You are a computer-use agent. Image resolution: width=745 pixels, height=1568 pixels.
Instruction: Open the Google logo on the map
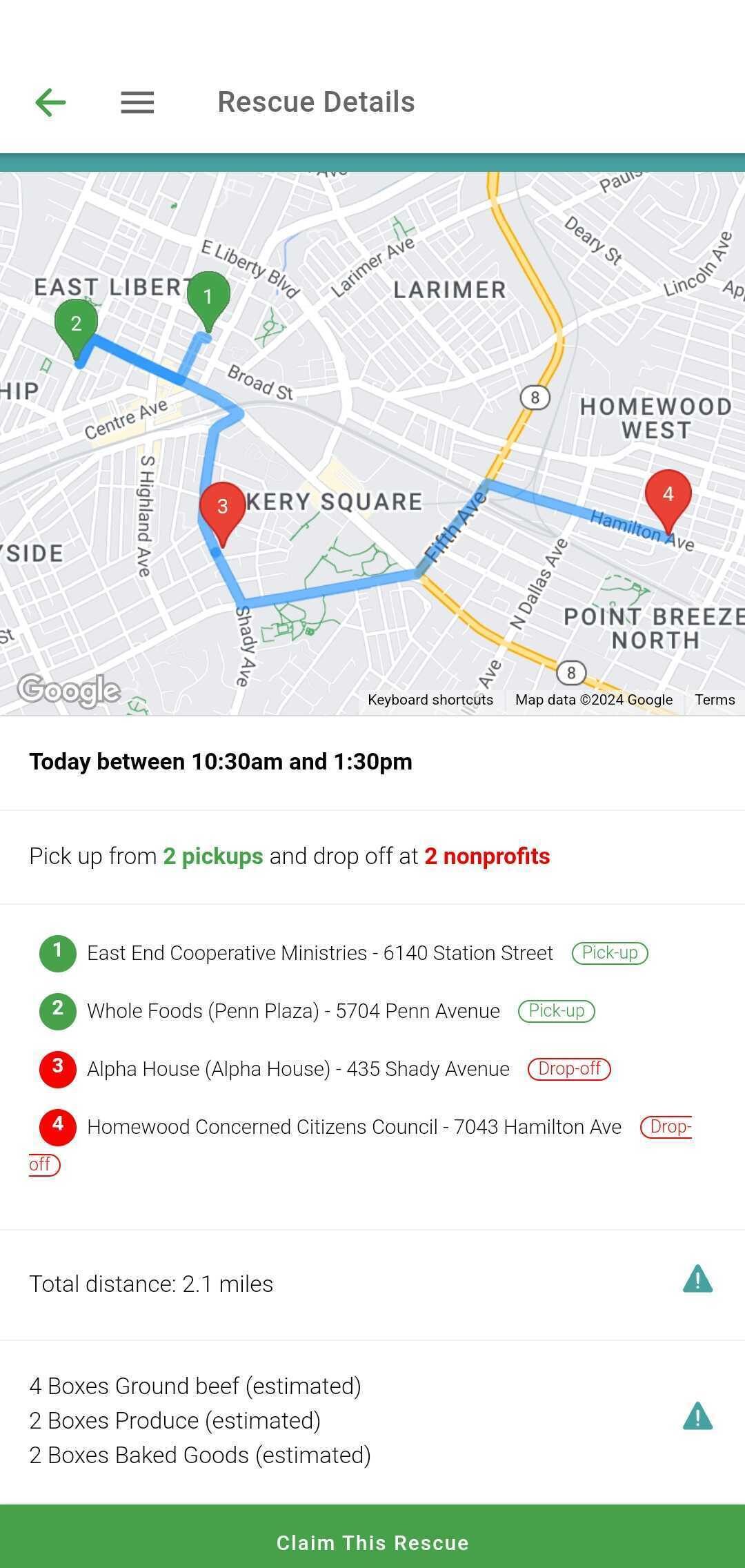69,690
